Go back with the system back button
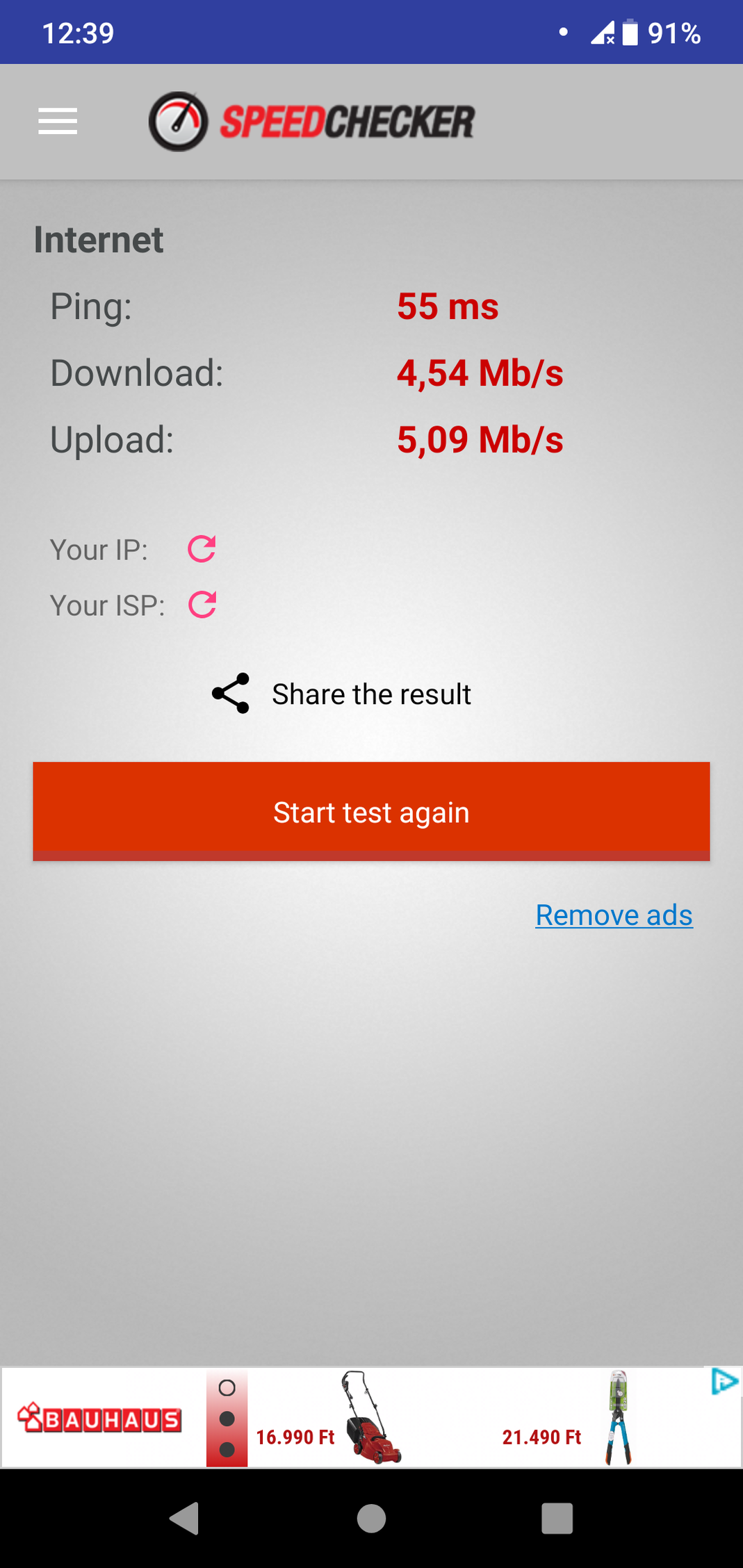 (x=185, y=1518)
